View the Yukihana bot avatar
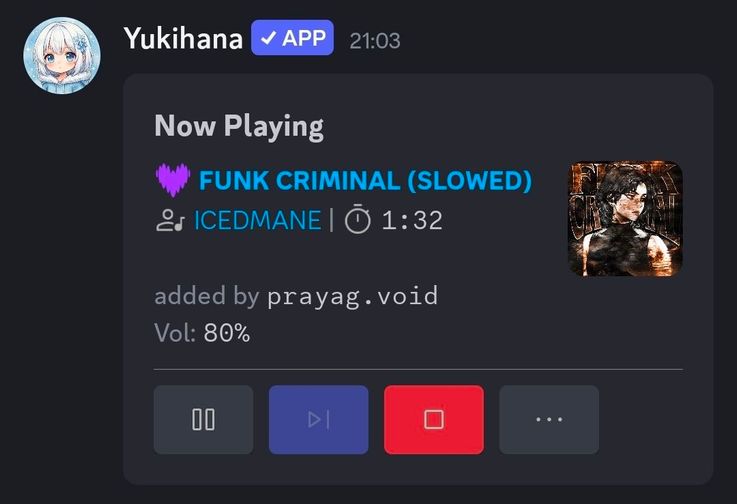Image resolution: width=737 pixels, height=504 pixels. (x=62, y=56)
